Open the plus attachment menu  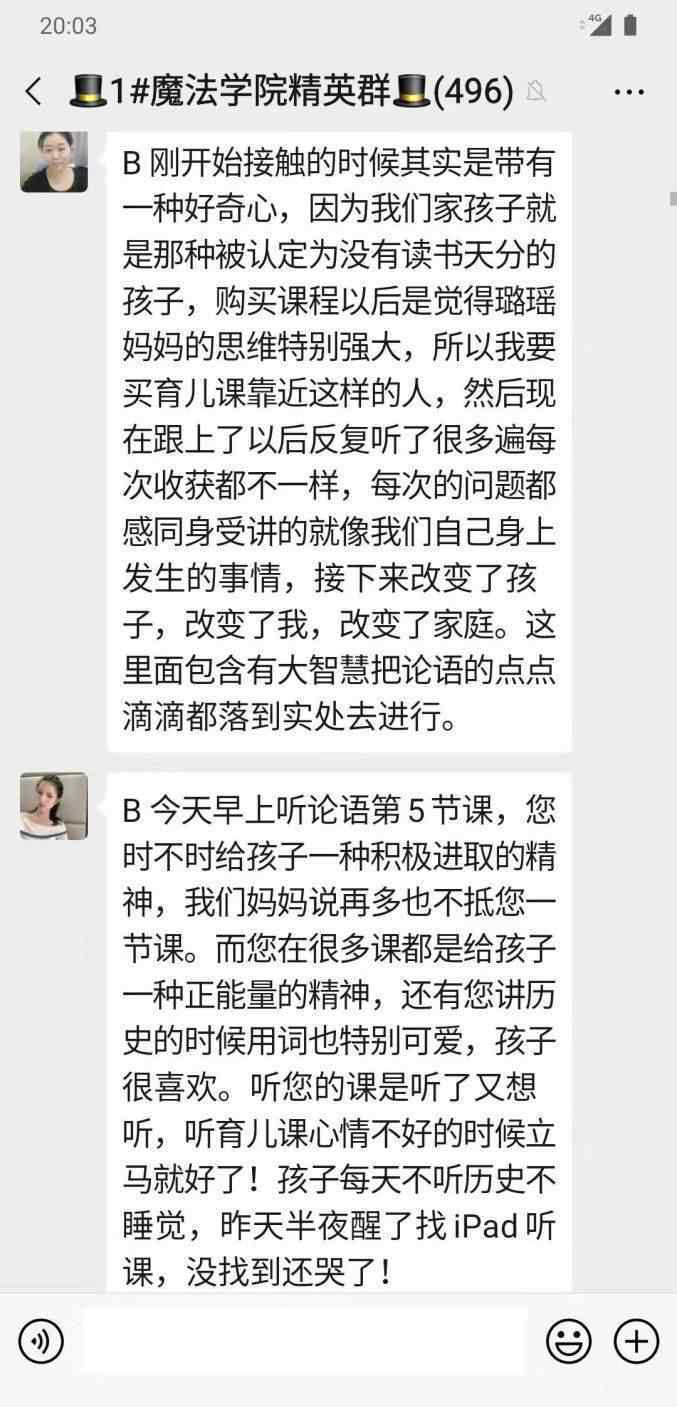(x=636, y=1341)
